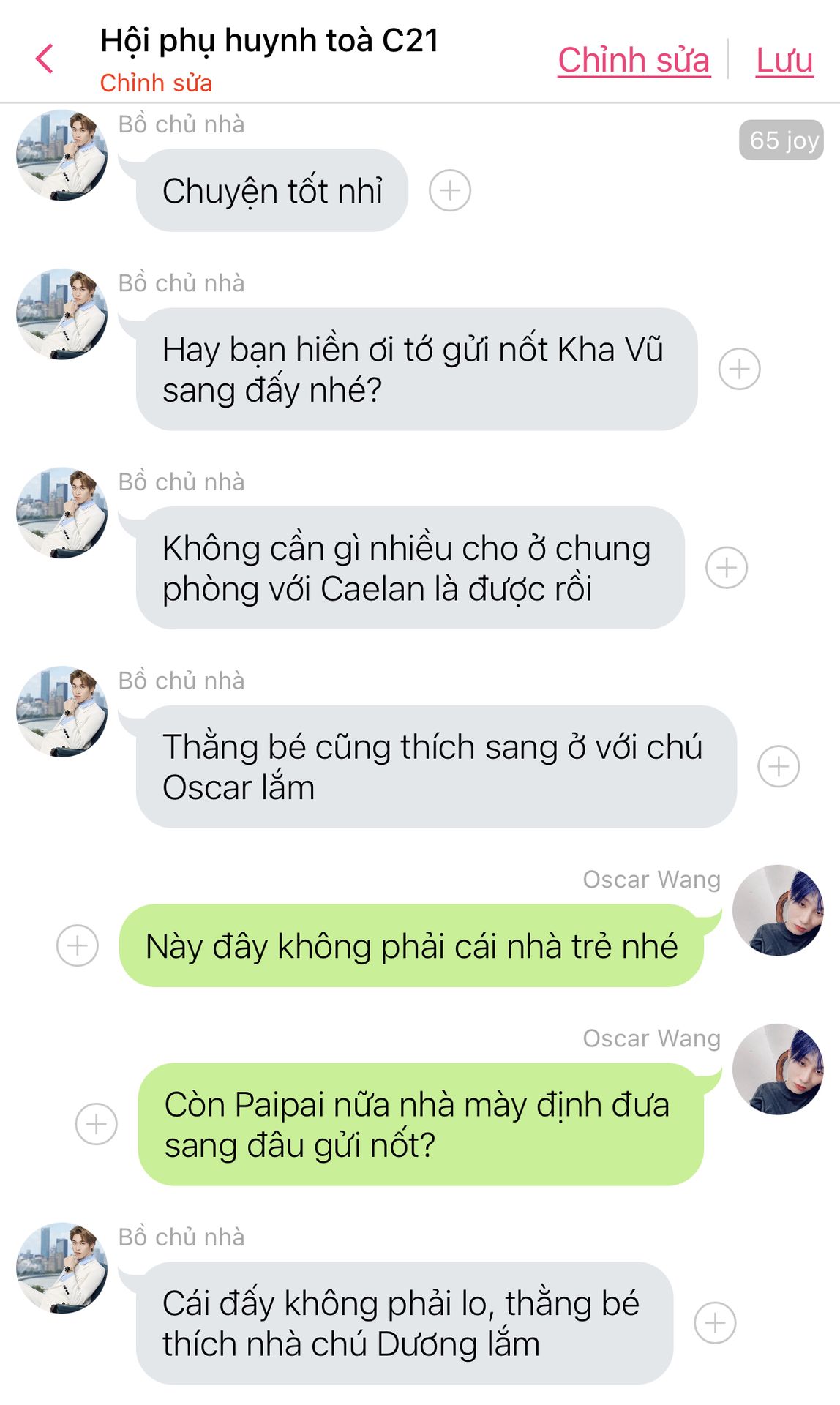This screenshot has width=840, height=1405.
Task: Tap plus icon beside 'Chuyện tốt nhỉ'
Action: pos(450,191)
